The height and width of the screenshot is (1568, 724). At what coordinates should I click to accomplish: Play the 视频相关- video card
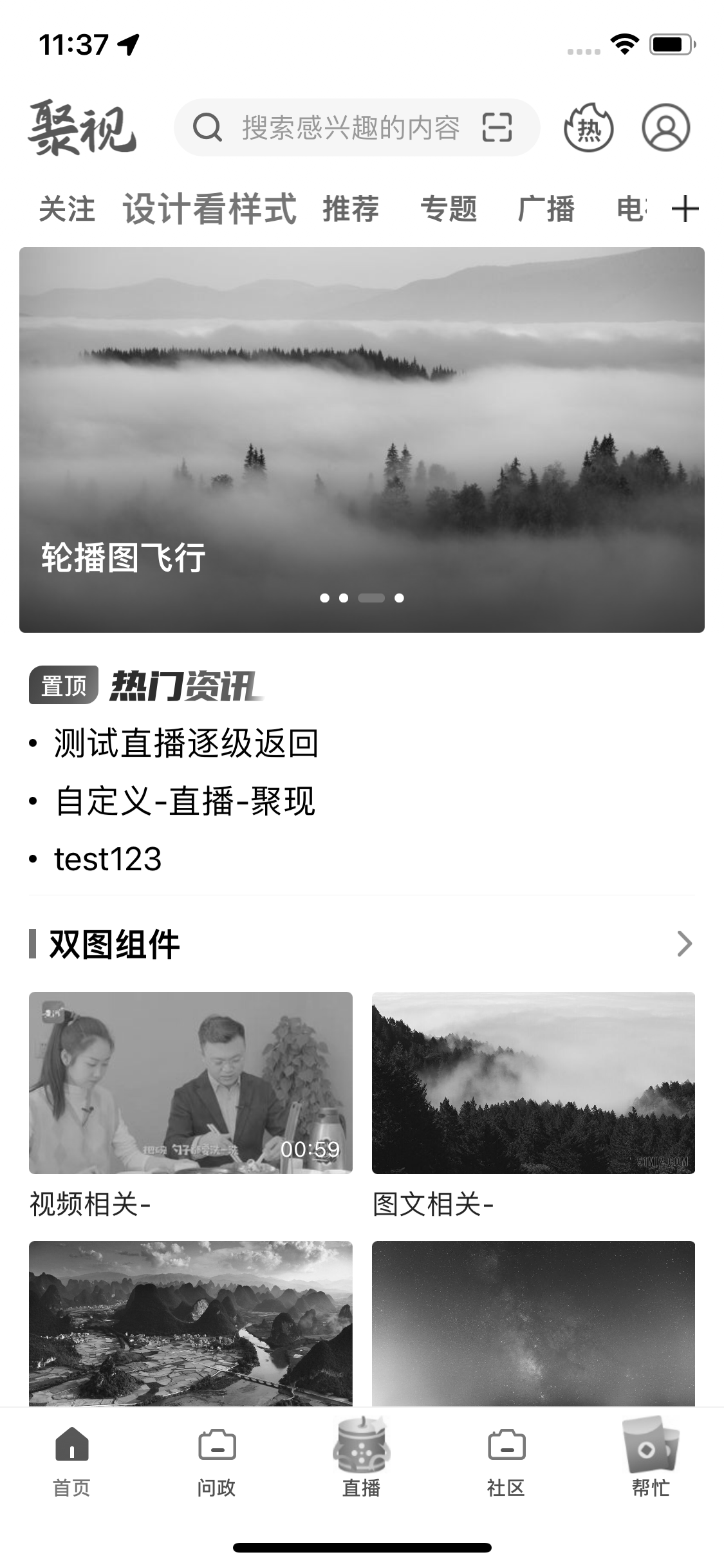(190, 1083)
